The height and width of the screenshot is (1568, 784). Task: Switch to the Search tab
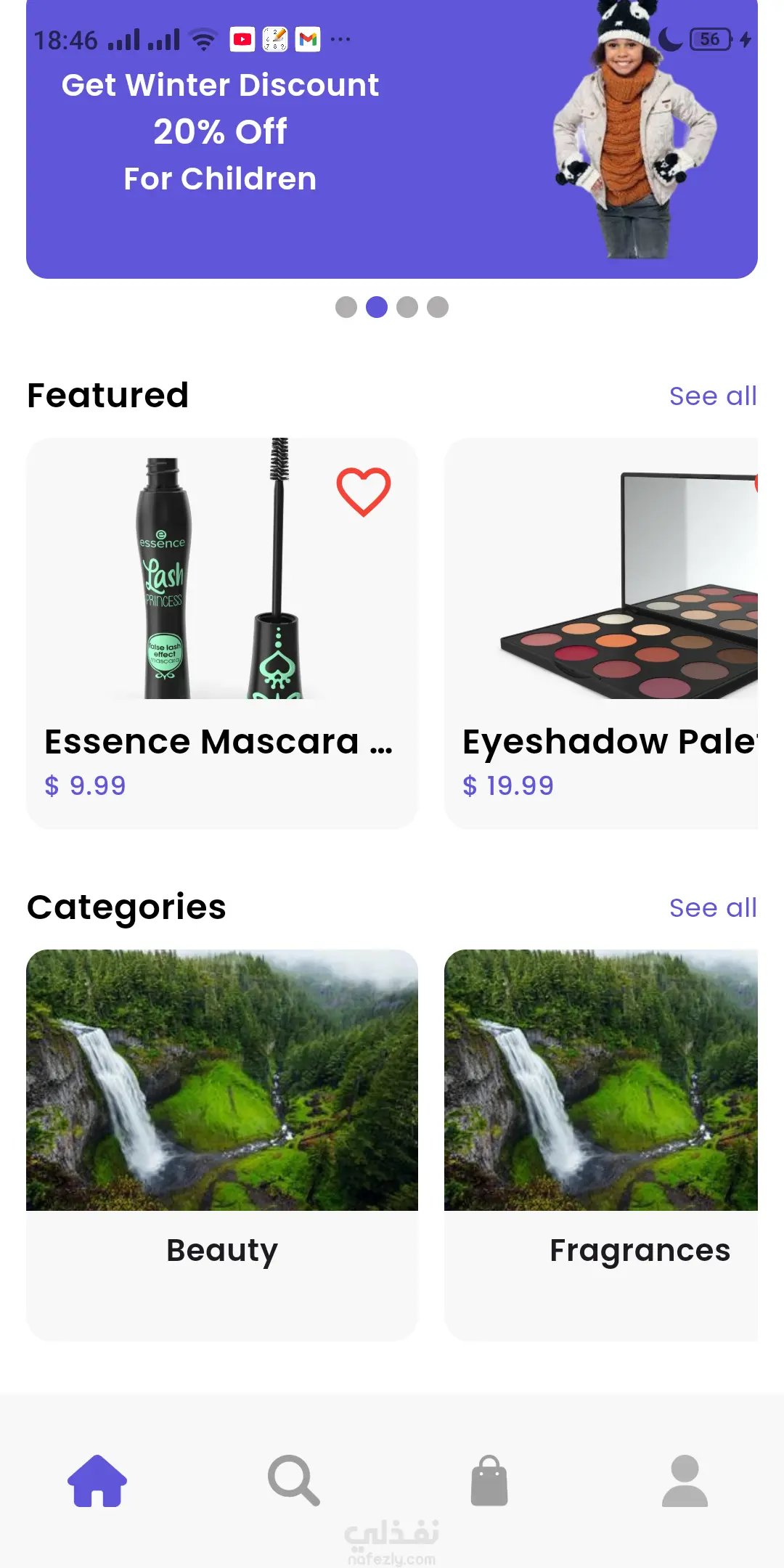tap(293, 1481)
